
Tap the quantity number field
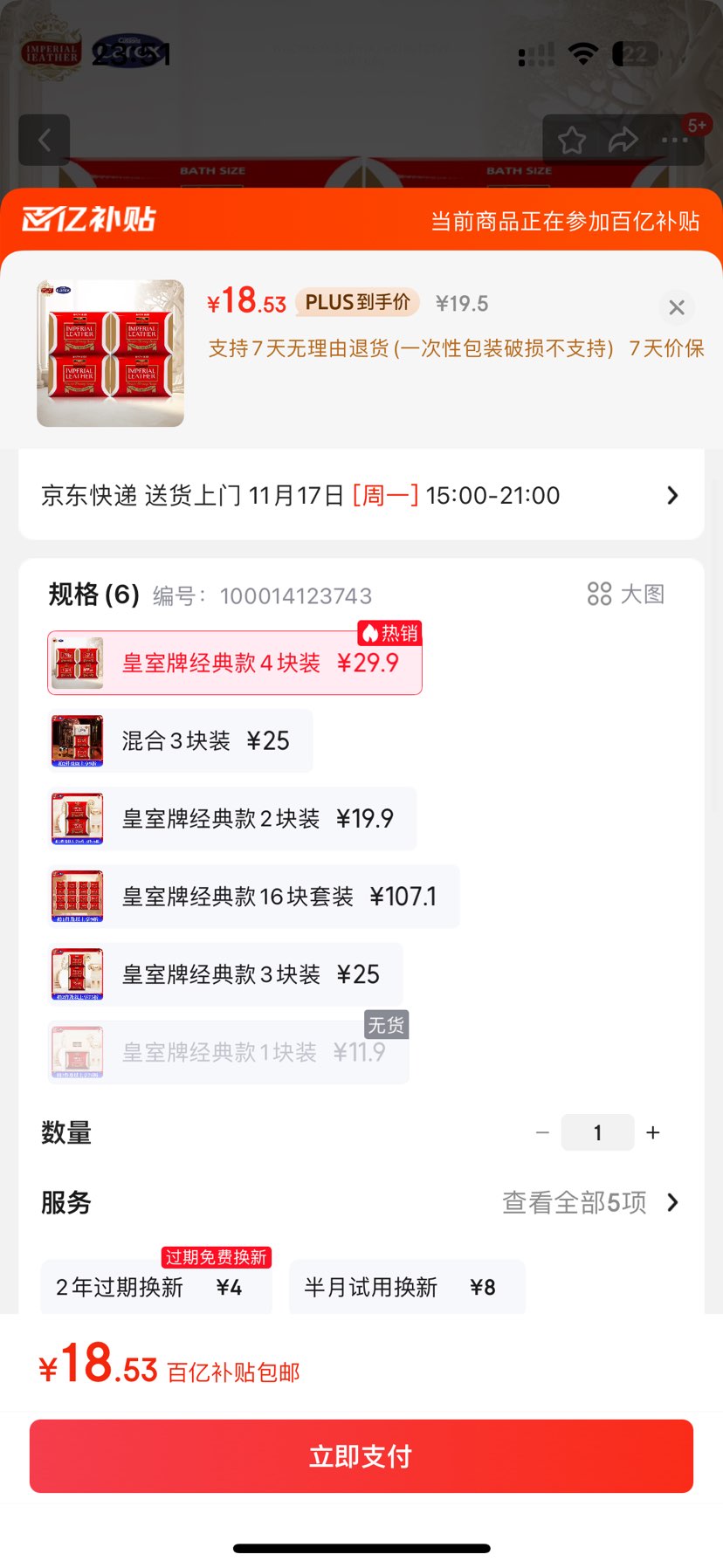click(597, 1133)
